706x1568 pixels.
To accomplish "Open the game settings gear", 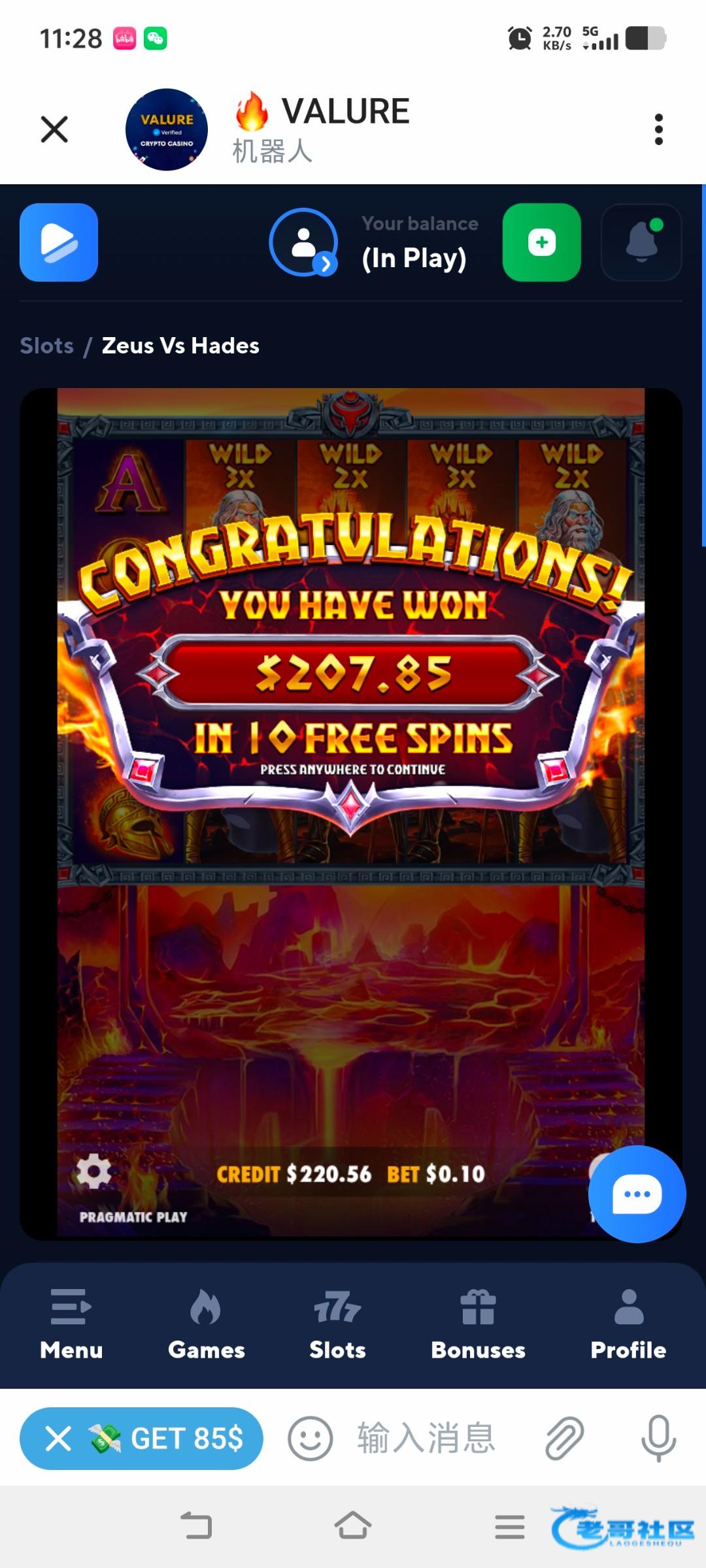I will [x=94, y=1171].
